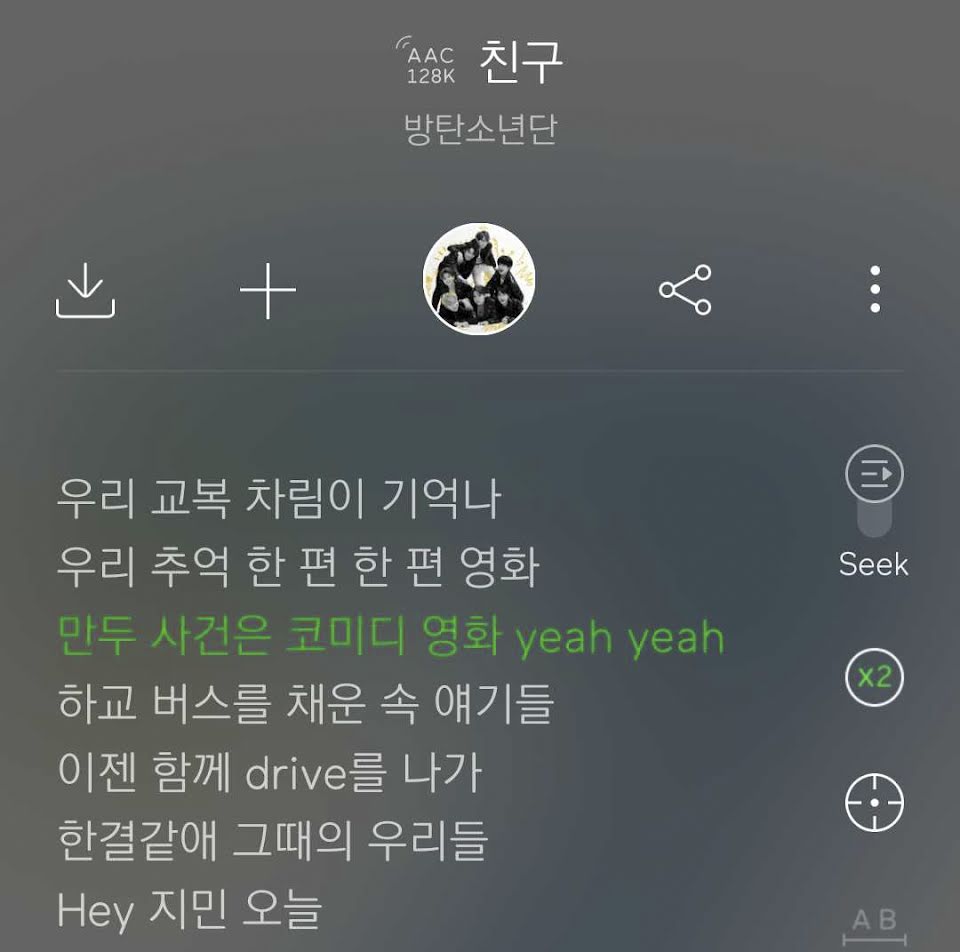Download the song 친구

pos(85,292)
